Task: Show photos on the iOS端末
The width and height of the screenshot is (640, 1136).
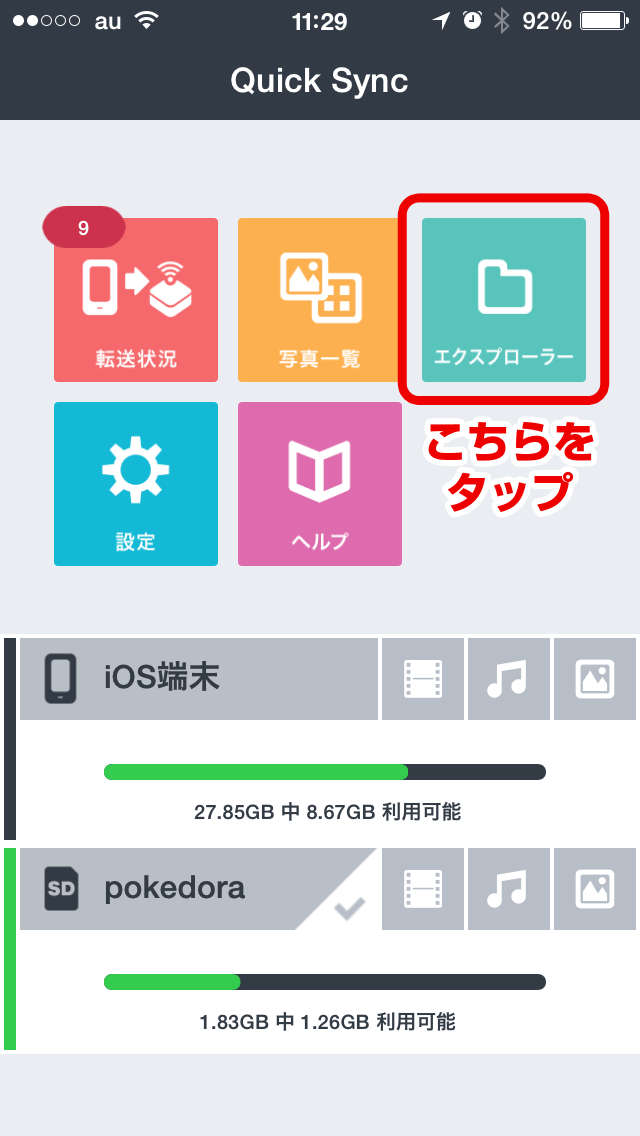Action: tap(595, 679)
